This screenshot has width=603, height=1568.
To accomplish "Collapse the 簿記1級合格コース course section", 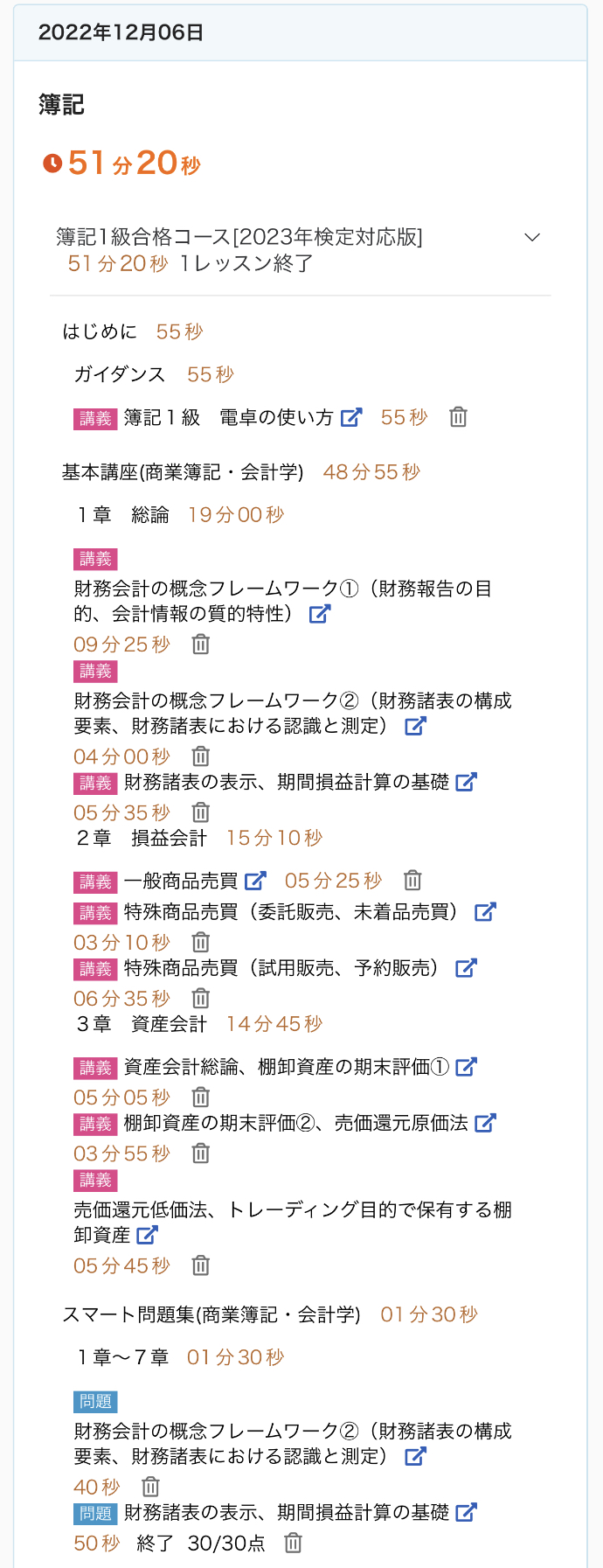I will pos(531,238).
